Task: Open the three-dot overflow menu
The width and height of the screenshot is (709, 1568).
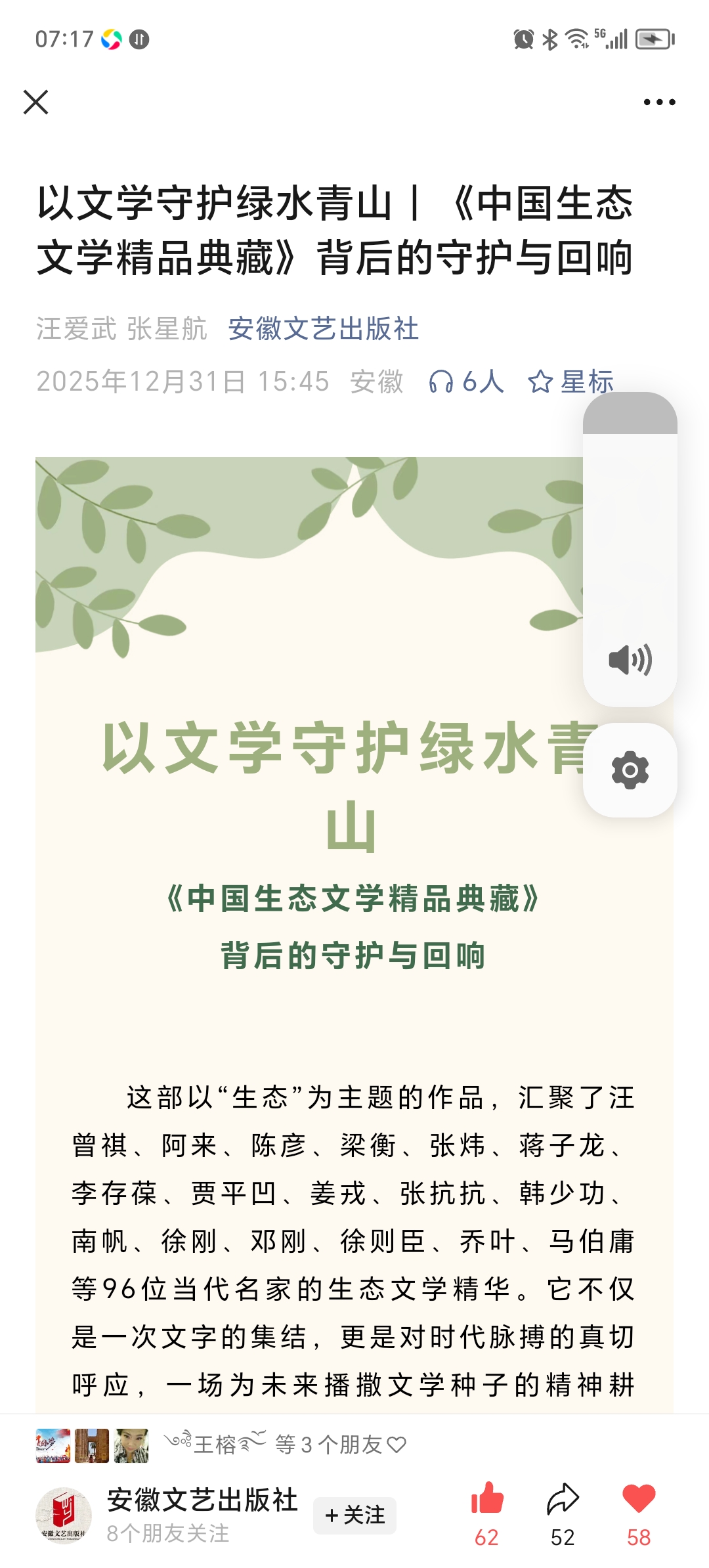Action: [659, 102]
